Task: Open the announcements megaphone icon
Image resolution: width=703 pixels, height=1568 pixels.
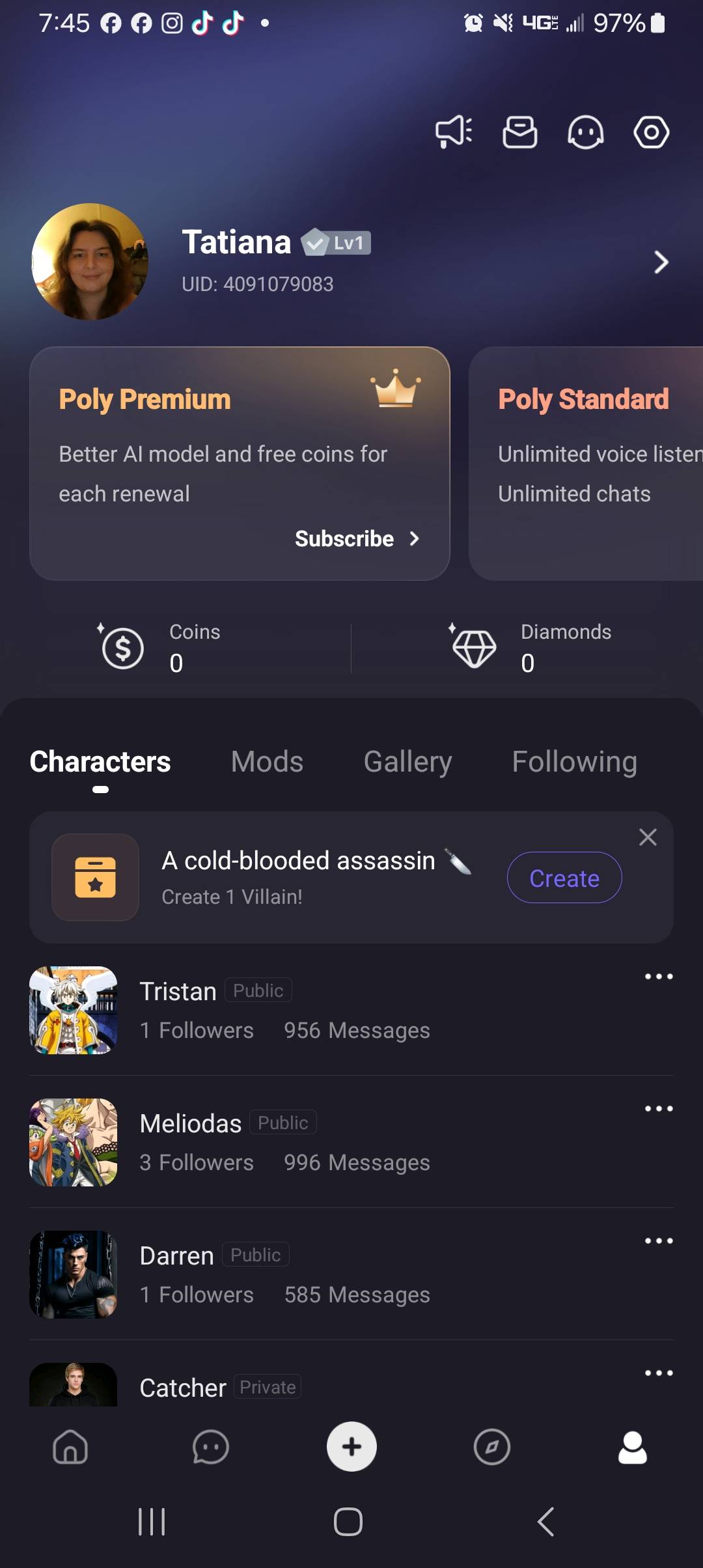Action: click(x=454, y=132)
